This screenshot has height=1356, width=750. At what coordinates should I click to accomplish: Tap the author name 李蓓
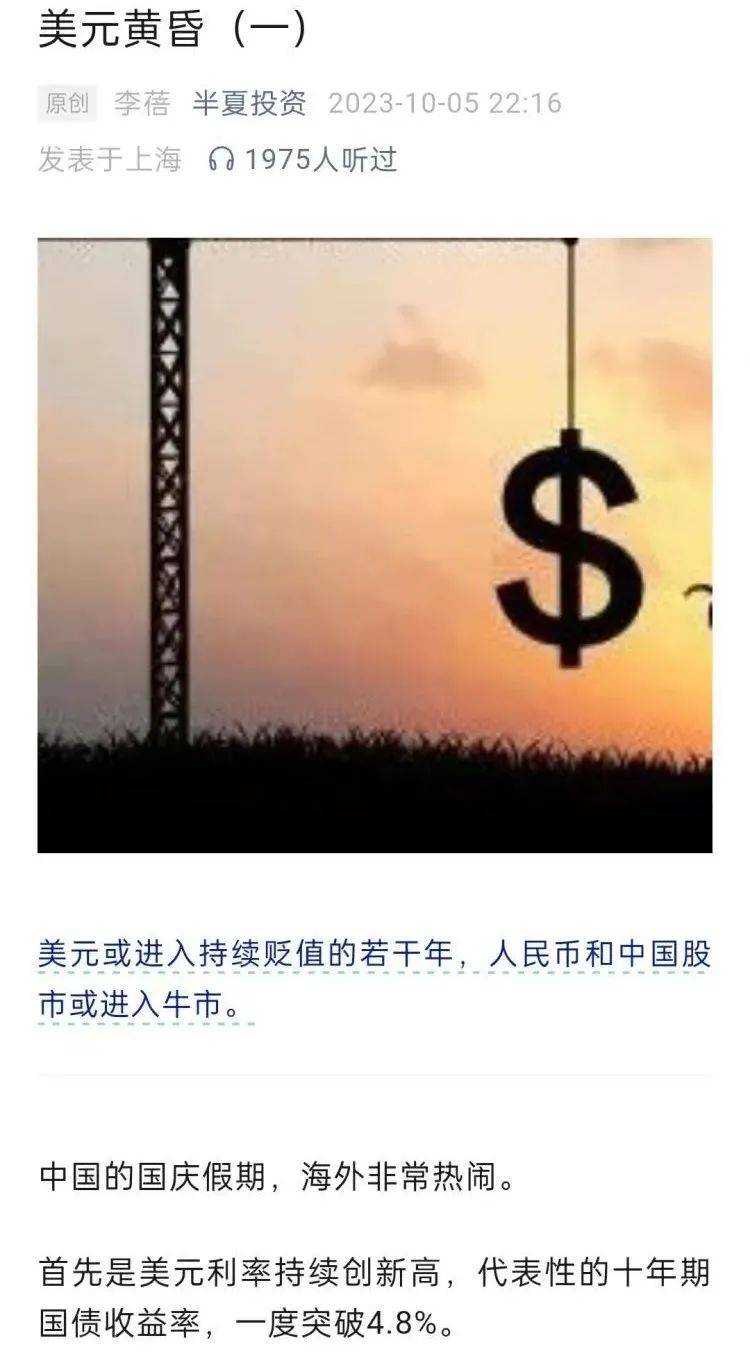[x=141, y=103]
